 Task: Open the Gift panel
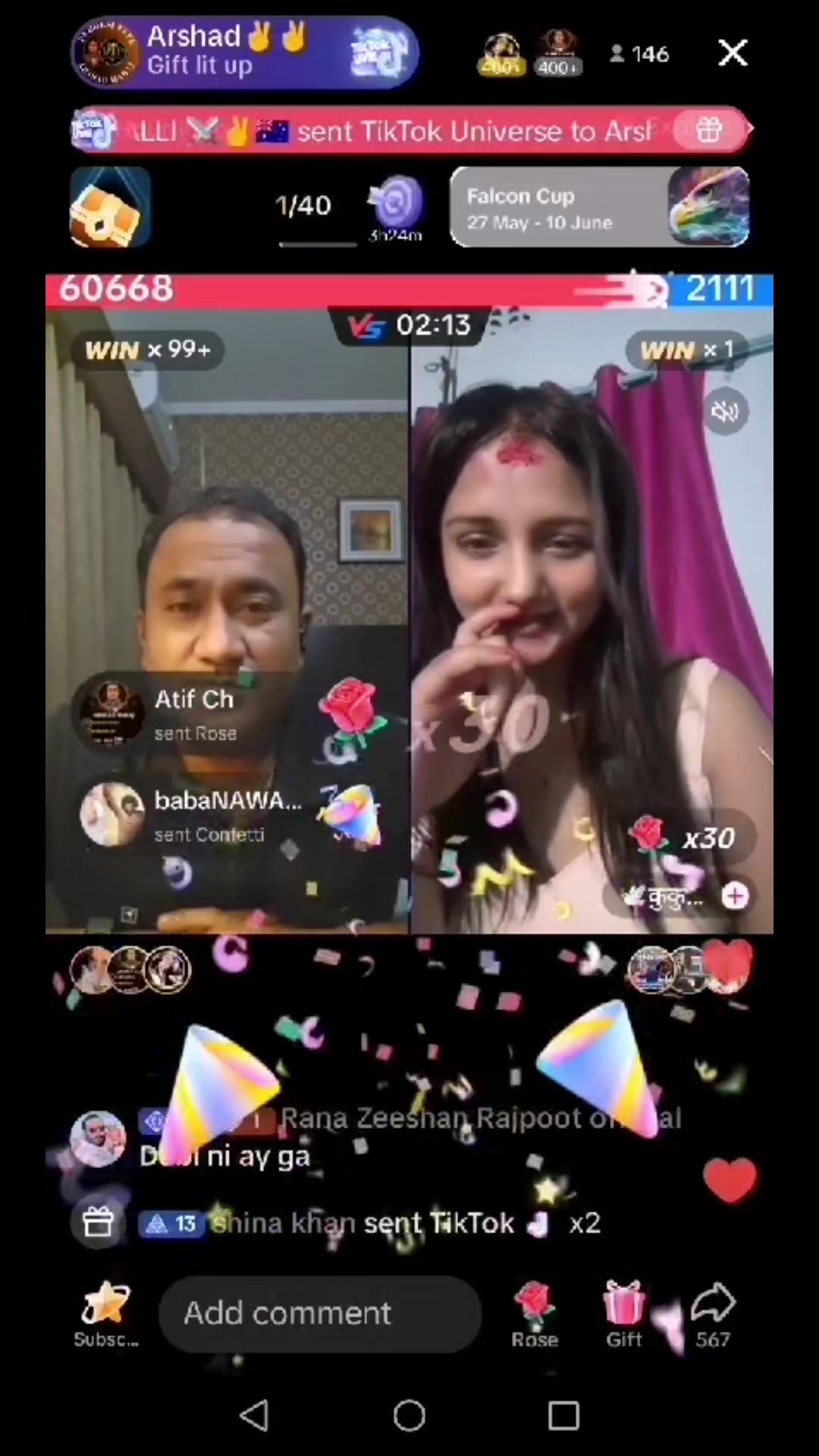point(624,1315)
